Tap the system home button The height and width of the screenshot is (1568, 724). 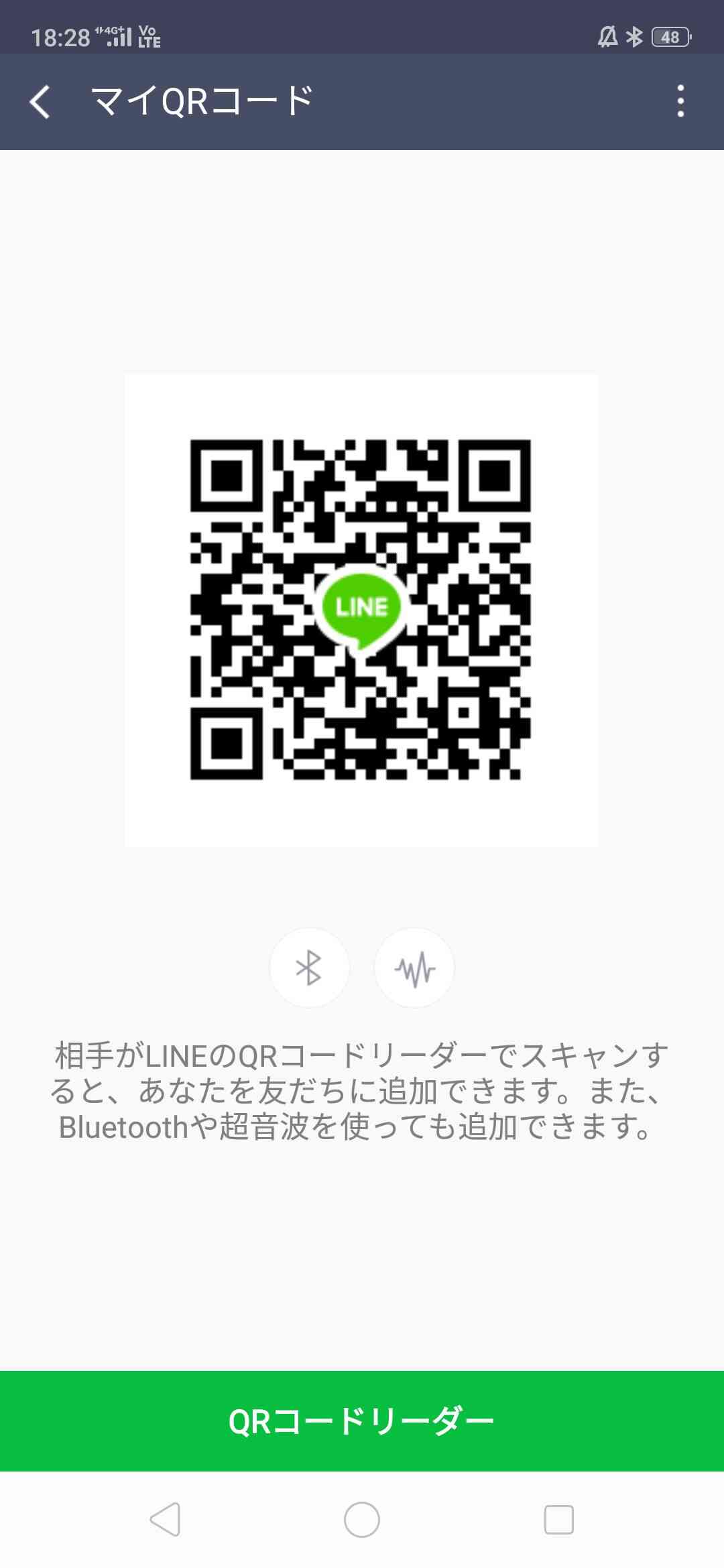tap(362, 1519)
